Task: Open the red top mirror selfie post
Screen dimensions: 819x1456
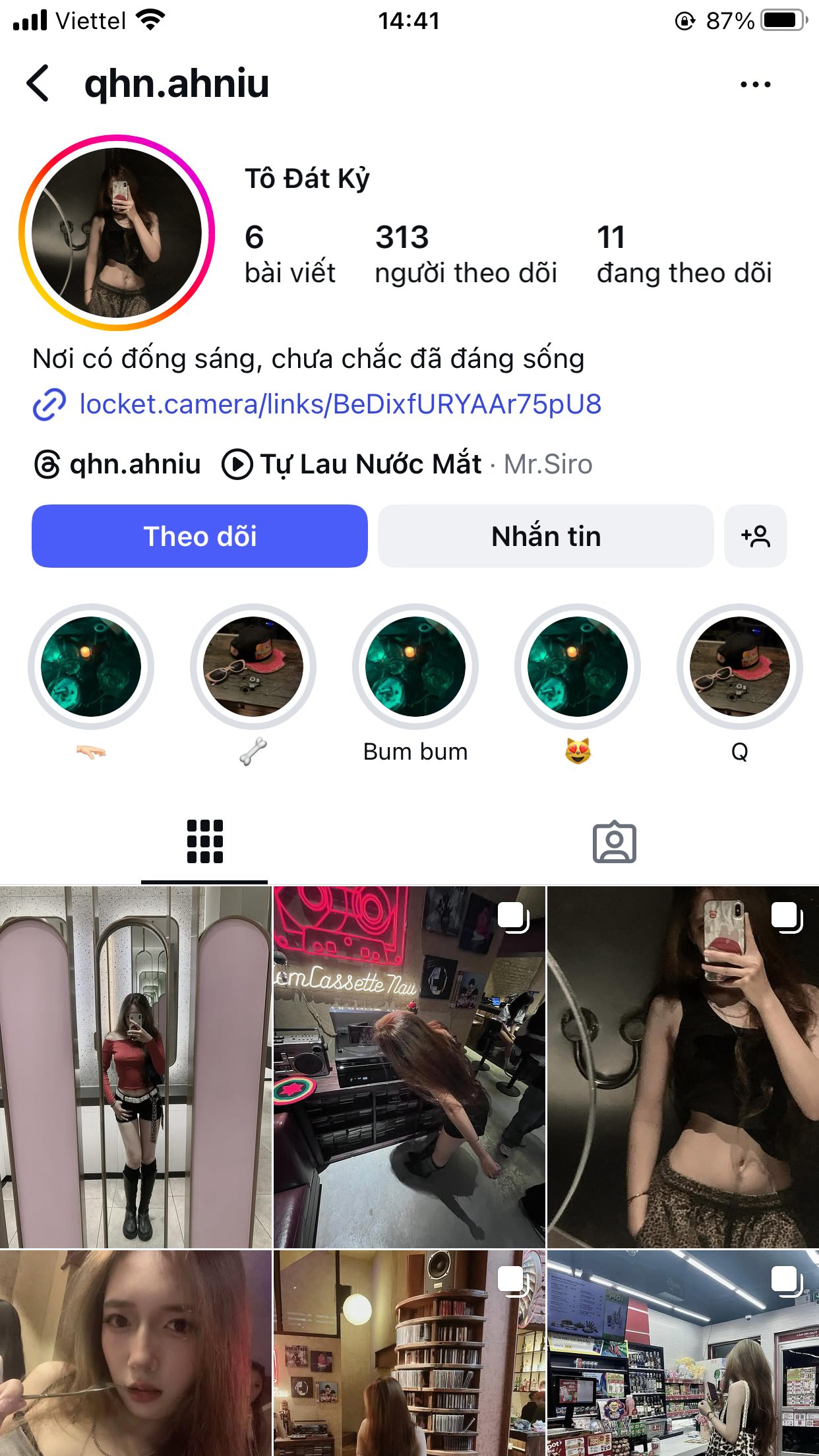Action: tap(135, 1066)
